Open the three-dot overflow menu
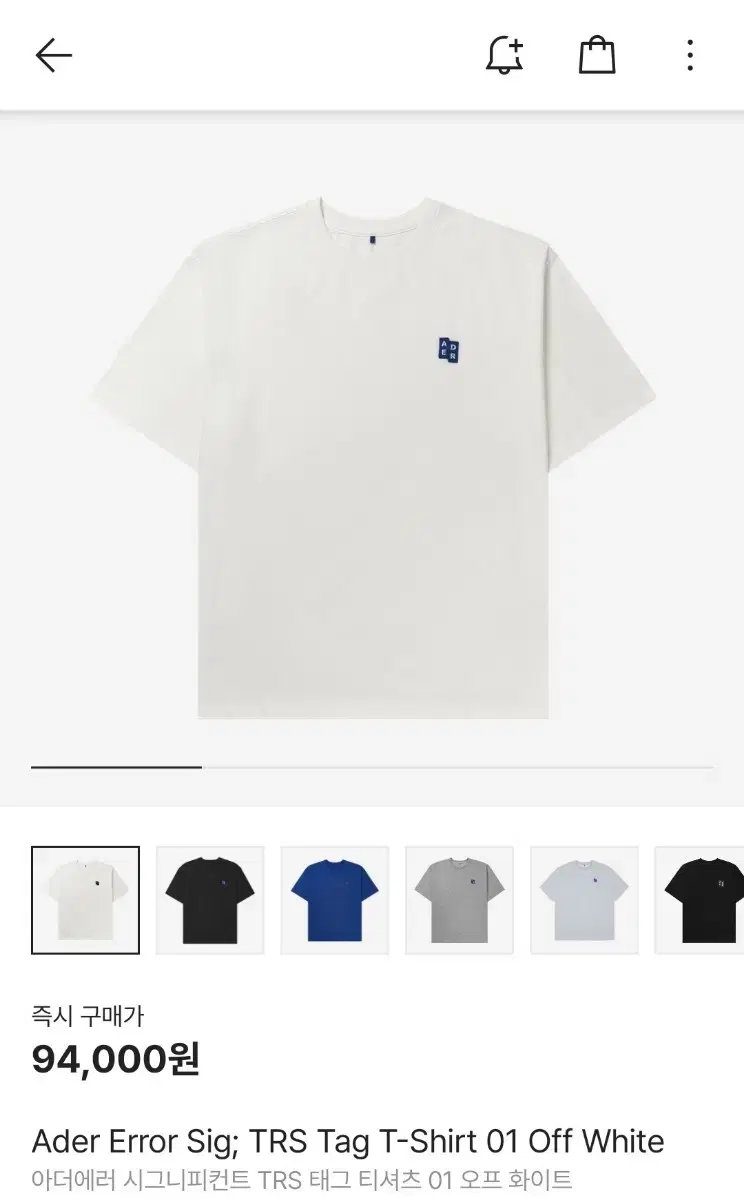 coord(690,55)
